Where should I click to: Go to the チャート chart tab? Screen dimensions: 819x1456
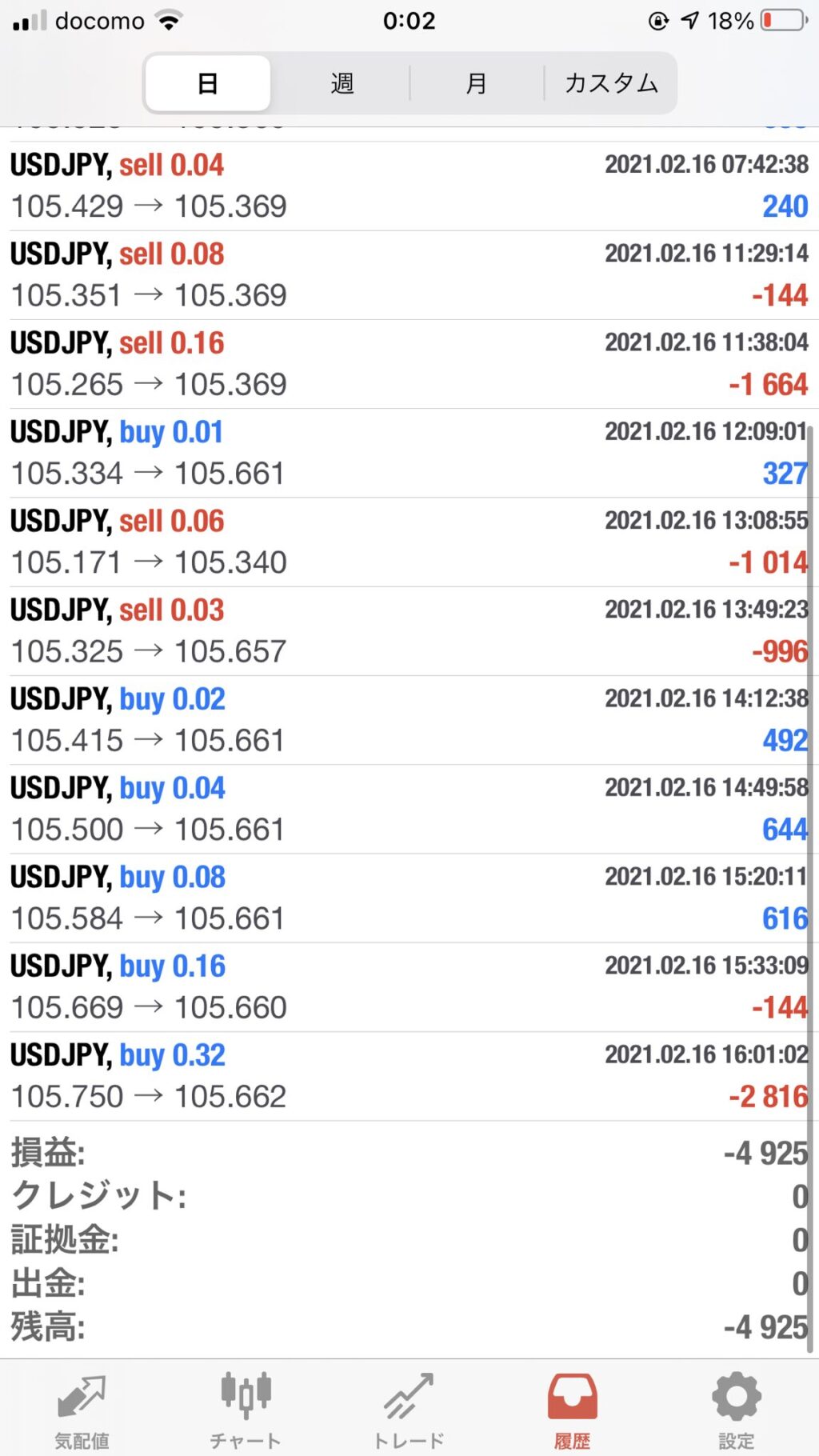click(x=246, y=1410)
